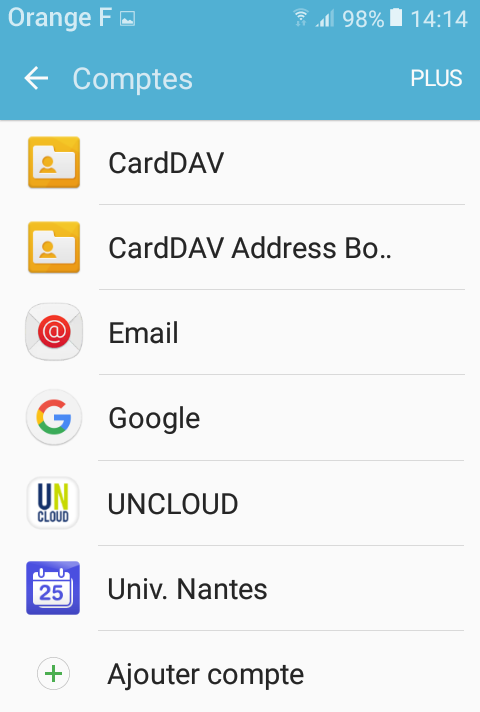
Task: Select Univ. Nantes account
Action: (x=240, y=588)
